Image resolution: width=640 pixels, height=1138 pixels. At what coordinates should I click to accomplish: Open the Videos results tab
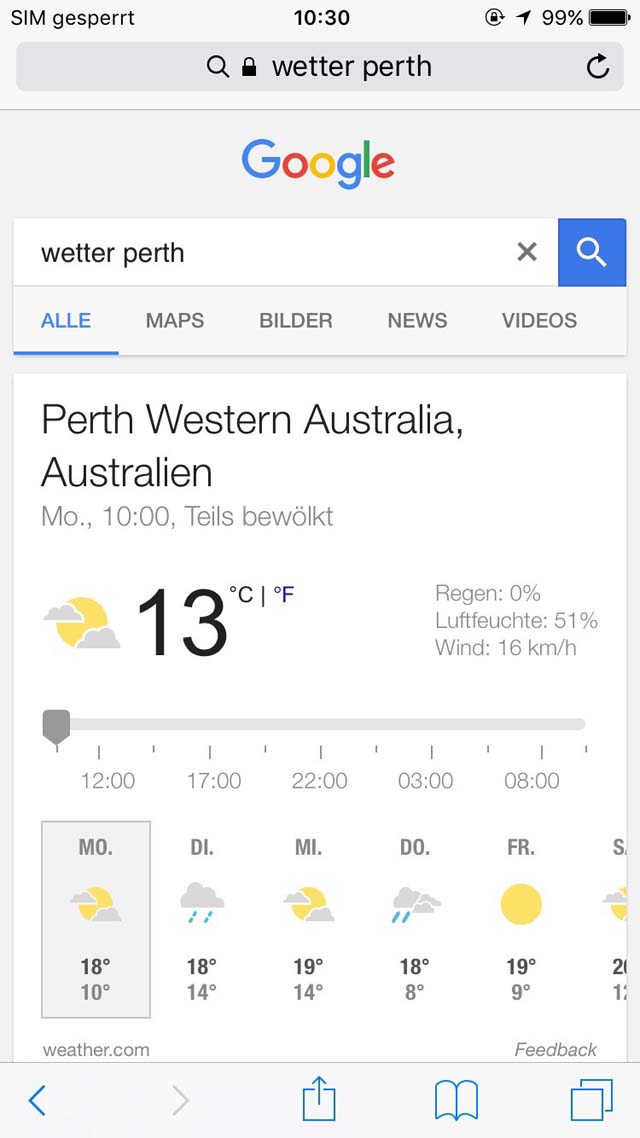coord(539,321)
